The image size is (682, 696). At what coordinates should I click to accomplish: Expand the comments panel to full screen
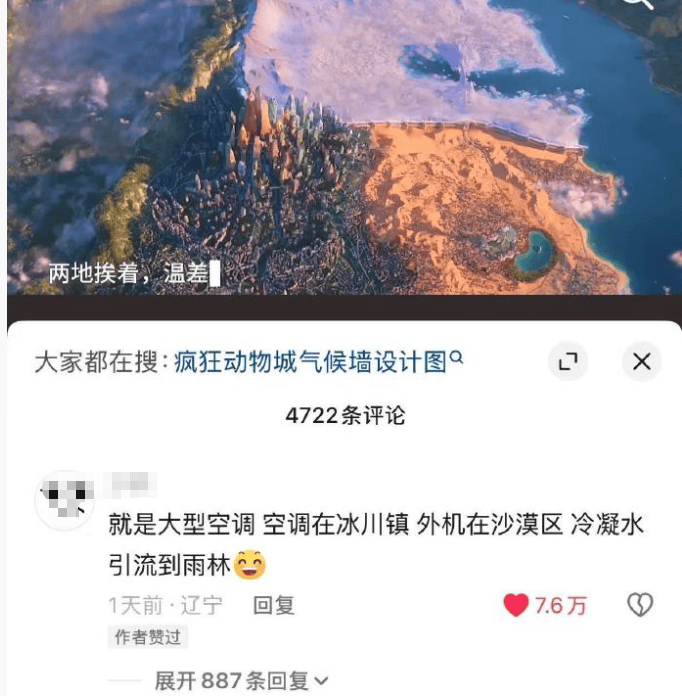click(568, 362)
